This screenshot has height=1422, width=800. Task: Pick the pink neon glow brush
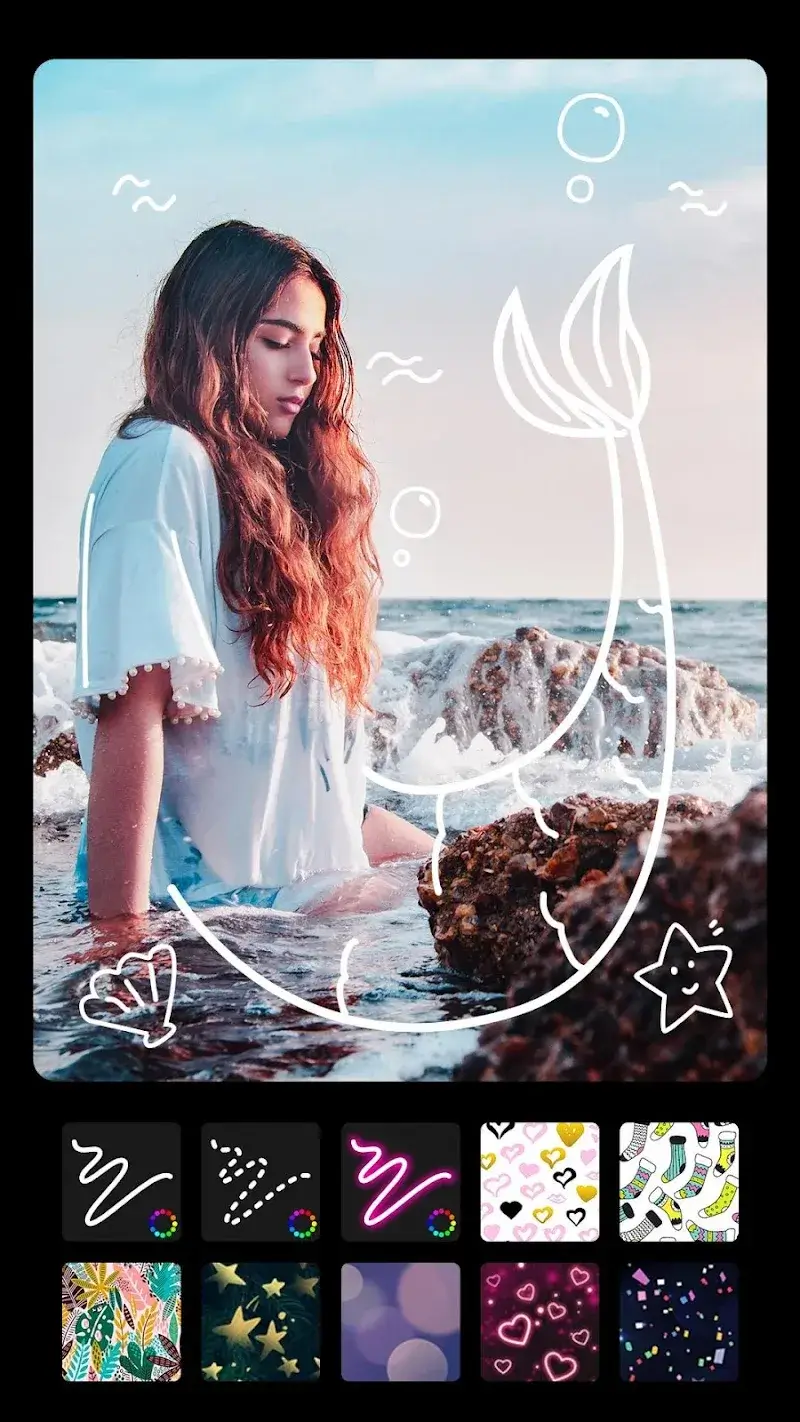point(394,1178)
